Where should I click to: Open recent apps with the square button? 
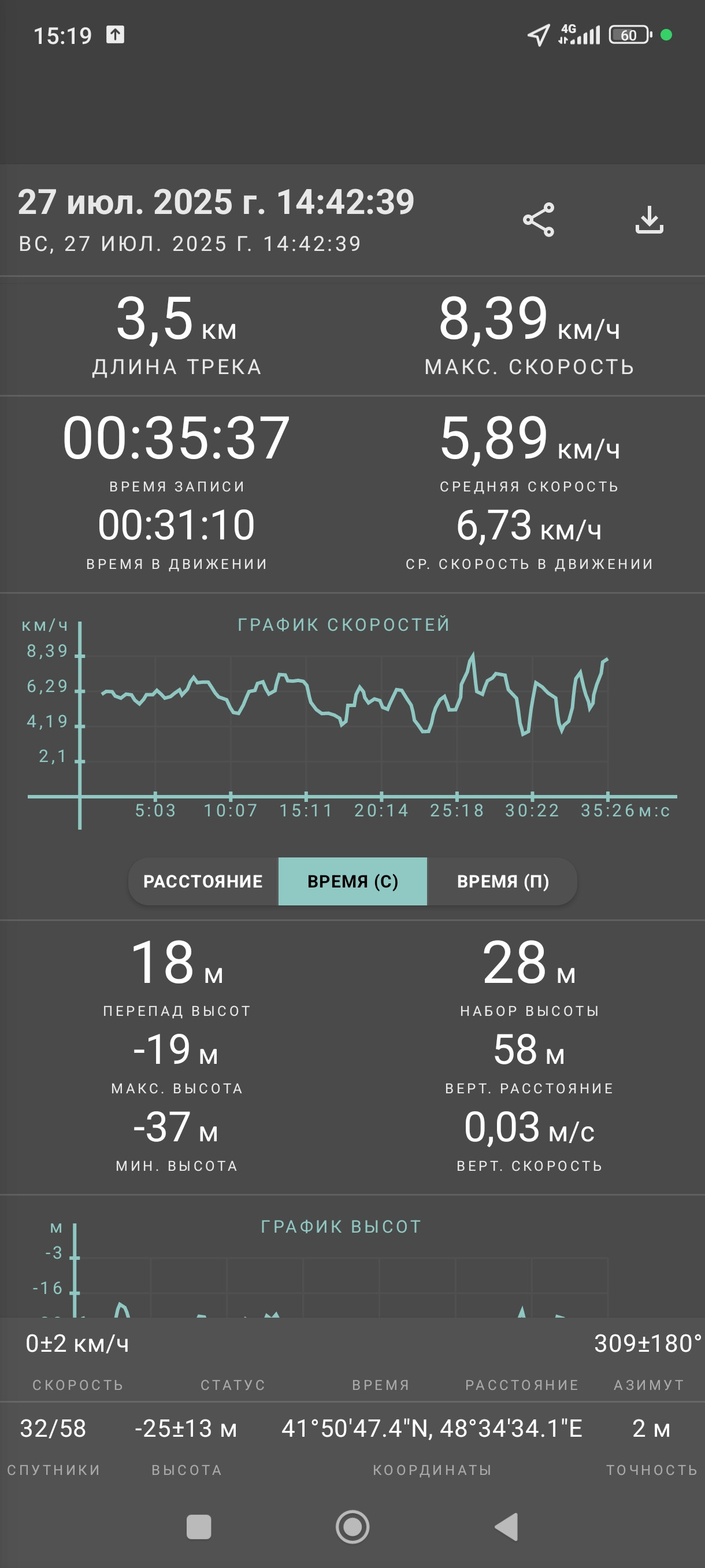pyautogui.click(x=199, y=1526)
